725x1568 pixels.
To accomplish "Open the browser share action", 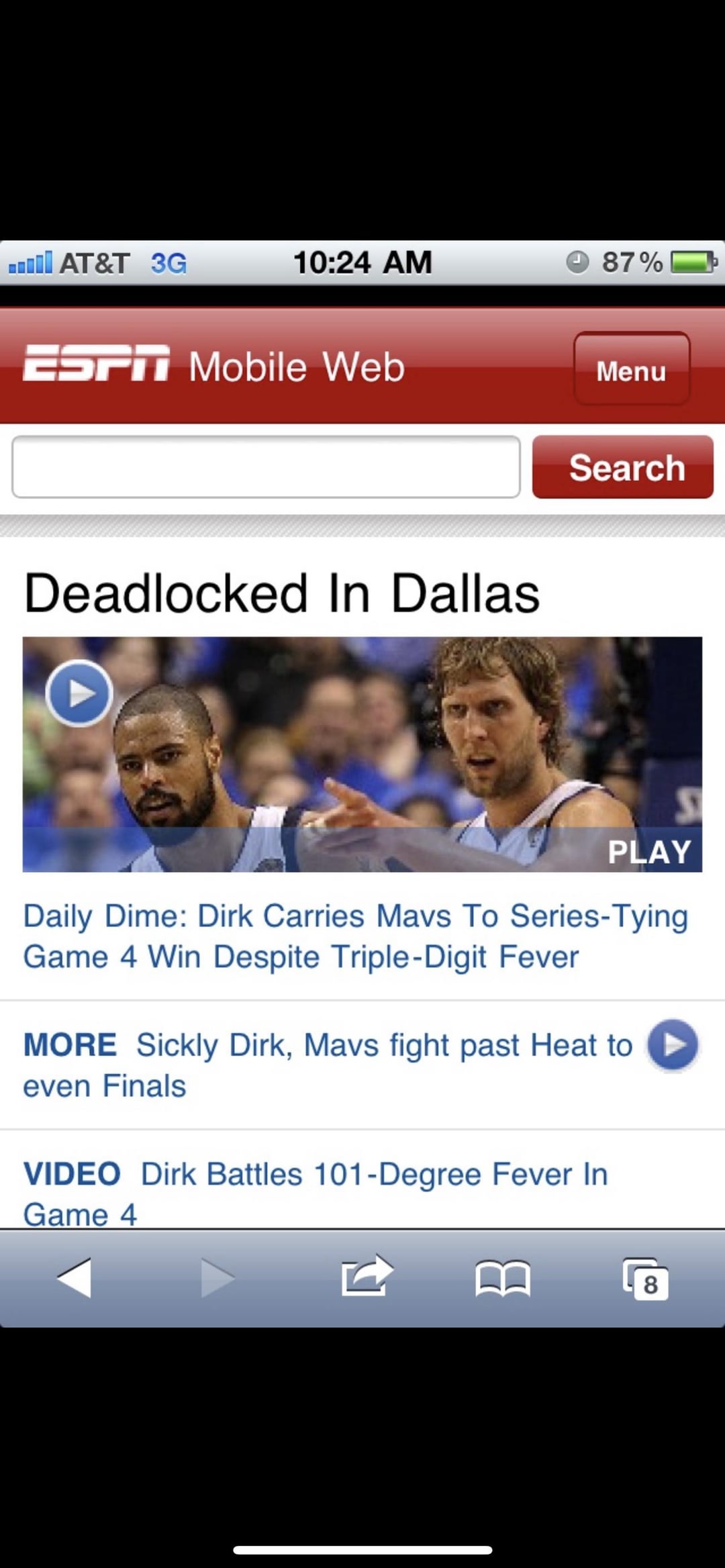I will pos(366,1276).
